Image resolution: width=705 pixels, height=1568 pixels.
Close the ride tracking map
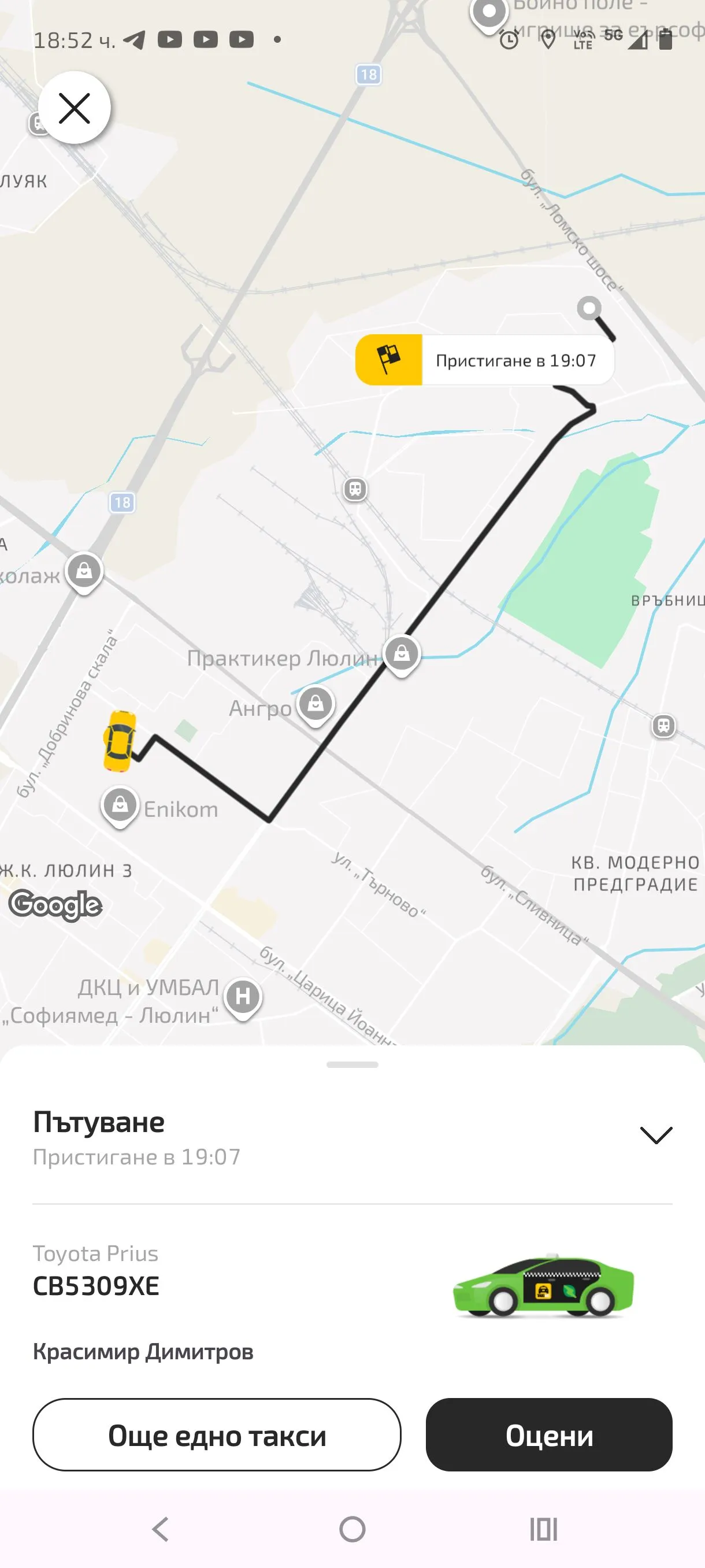(x=74, y=108)
